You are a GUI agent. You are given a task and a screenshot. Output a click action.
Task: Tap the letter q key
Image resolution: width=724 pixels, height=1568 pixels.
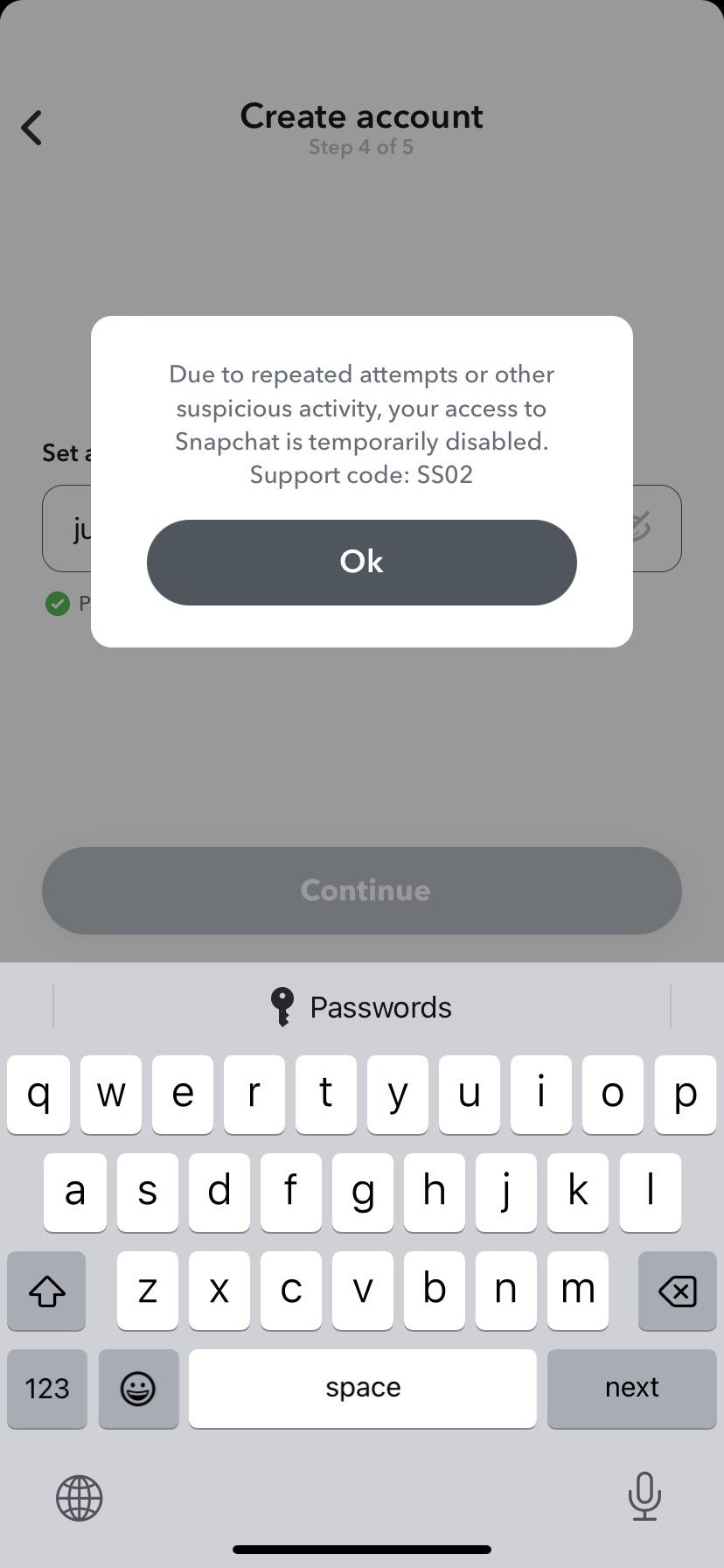pos(38,1094)
